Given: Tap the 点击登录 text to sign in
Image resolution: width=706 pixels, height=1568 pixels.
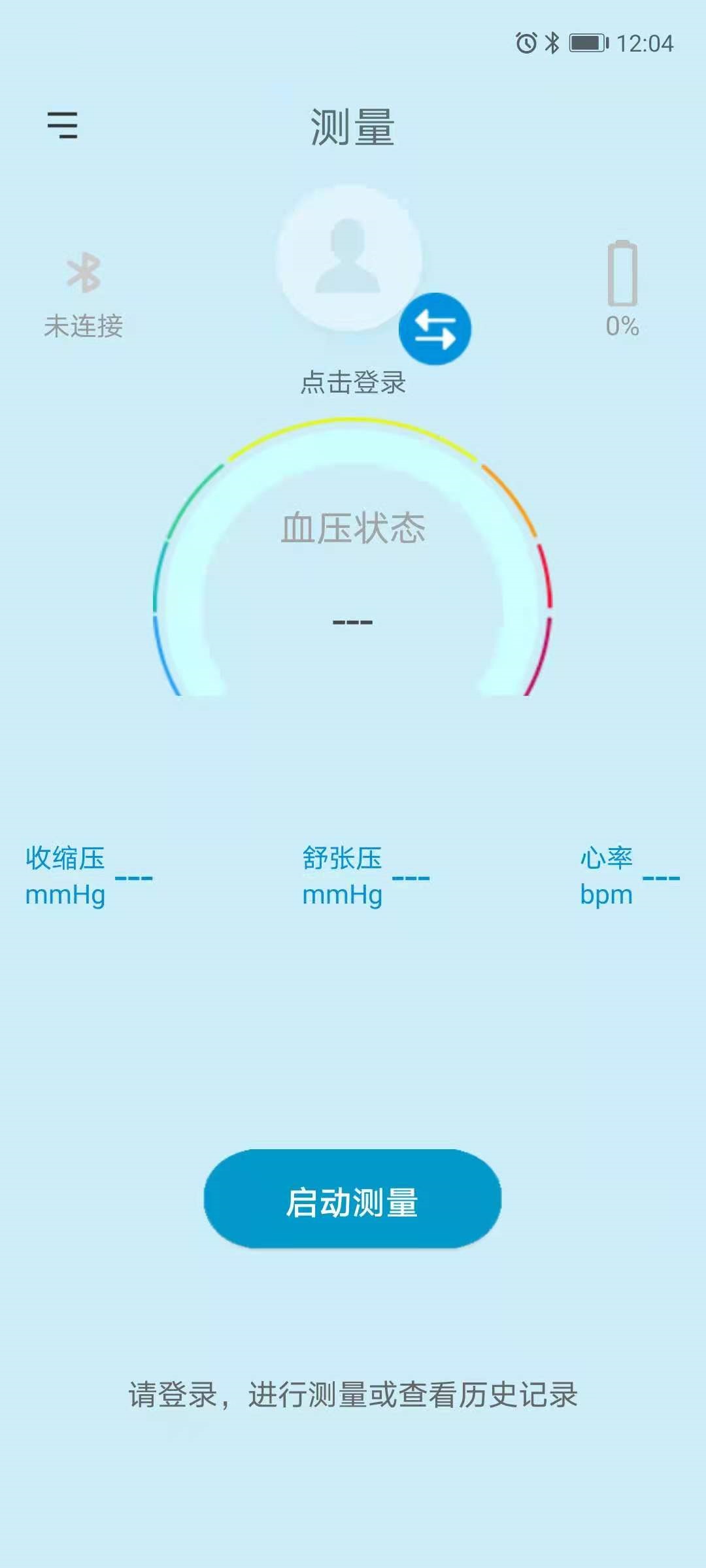Looking at the screenshot, I should pyautogui.click(x=353, y=383).
